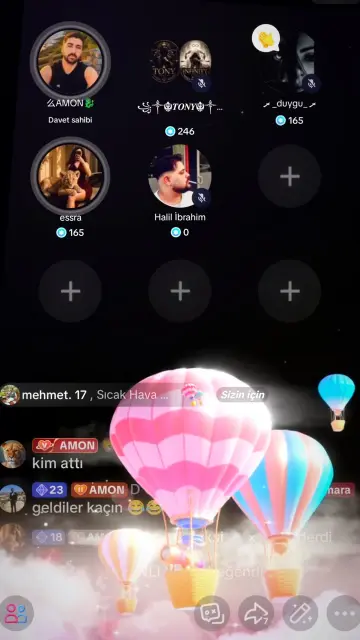360x640 pixels.
Task: Open the _duygu_ guest avatar
Action: 290,61
